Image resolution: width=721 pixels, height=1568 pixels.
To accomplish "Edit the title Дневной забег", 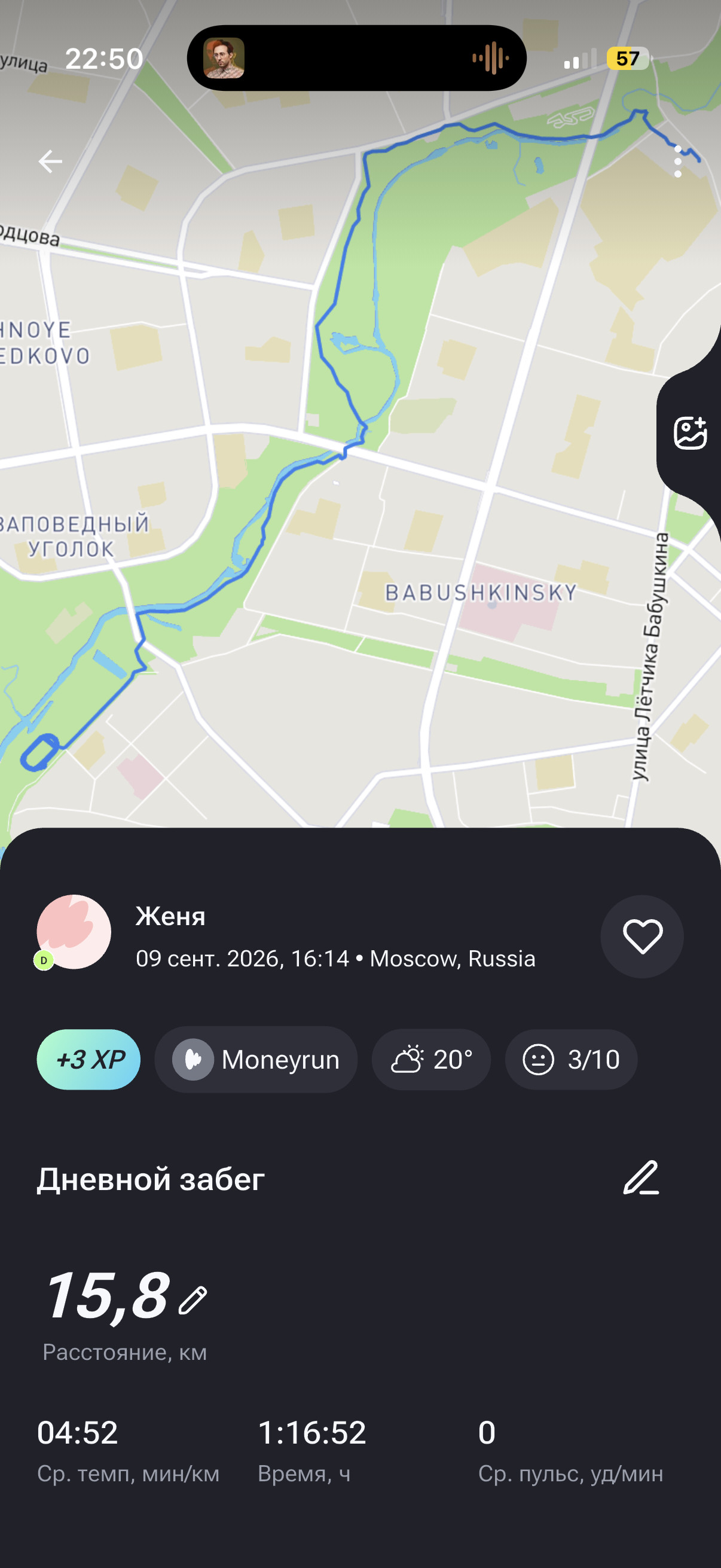I will (x=641, y=1178).
